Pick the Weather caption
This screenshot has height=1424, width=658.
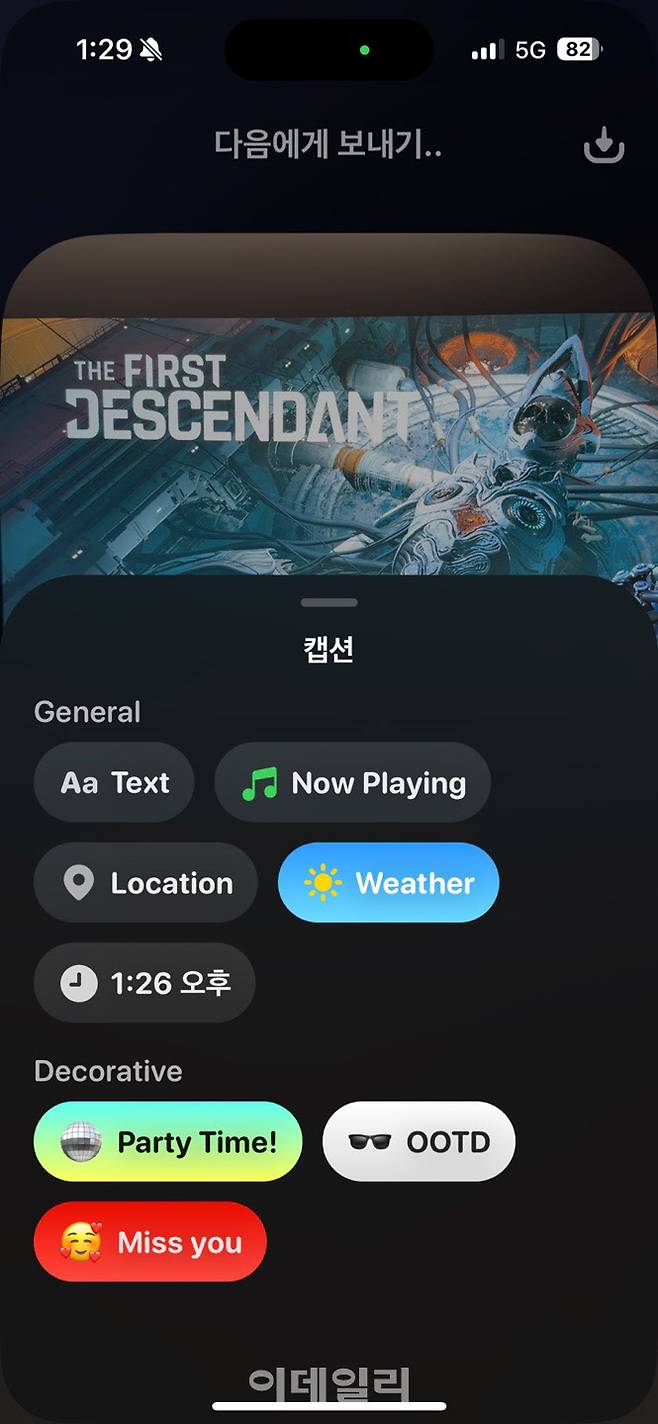(389, 882)
